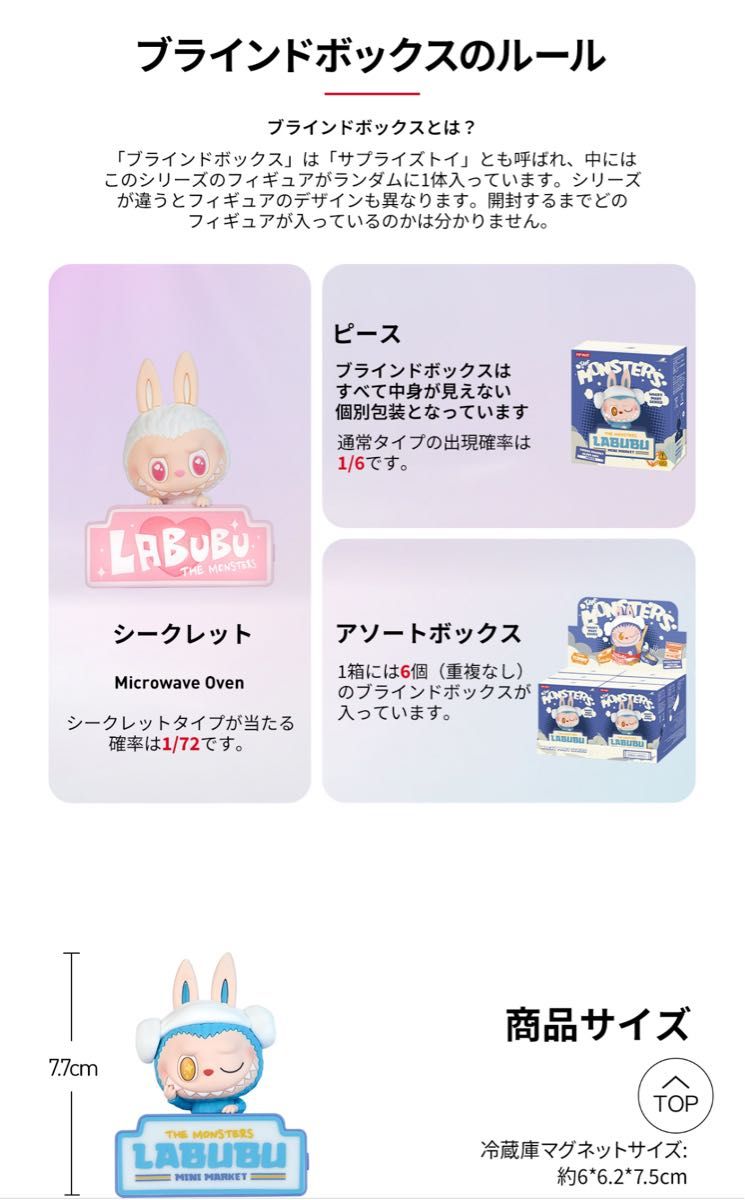Image resolution: width=745 pixels, height=1200 pixels.
Task: Click the 7.7cm height measurement line
Action: click(x=71, y=1070)
